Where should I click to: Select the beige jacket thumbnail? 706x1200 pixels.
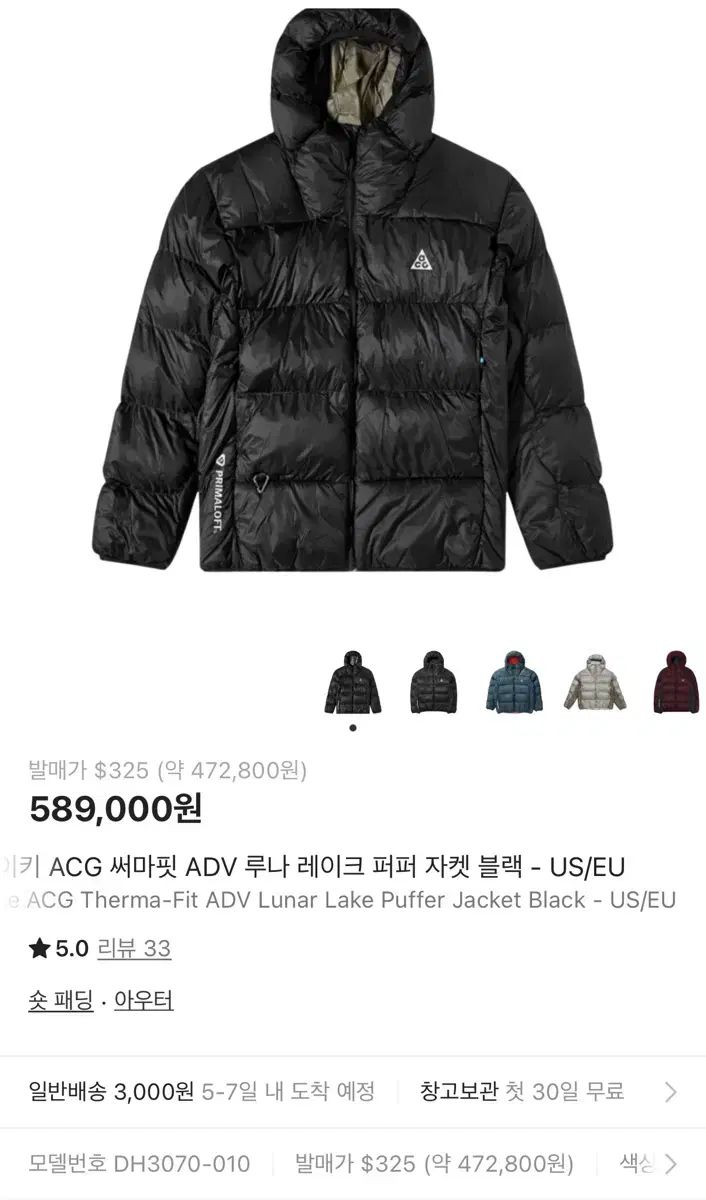tap(595, 681)
